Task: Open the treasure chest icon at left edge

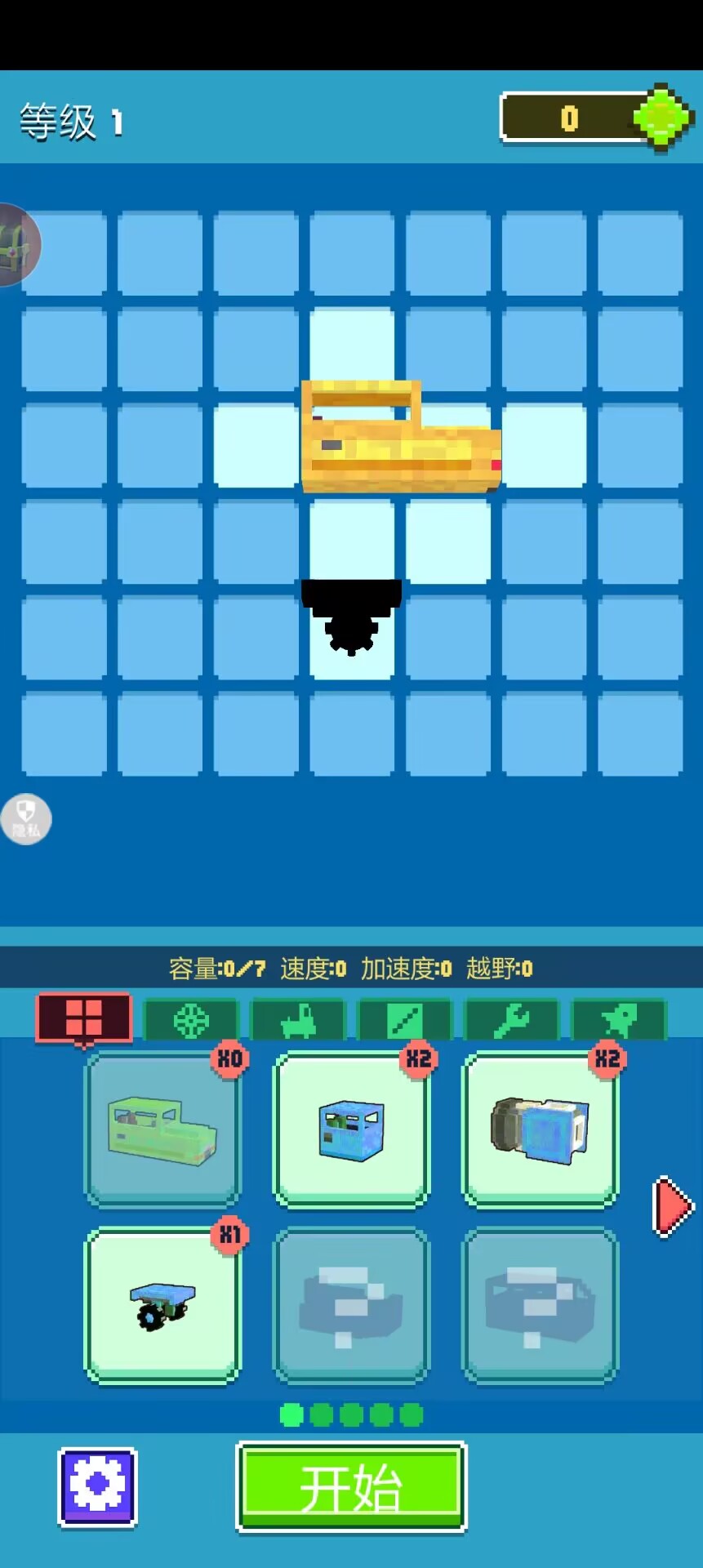Action: (x=16, y=244)
